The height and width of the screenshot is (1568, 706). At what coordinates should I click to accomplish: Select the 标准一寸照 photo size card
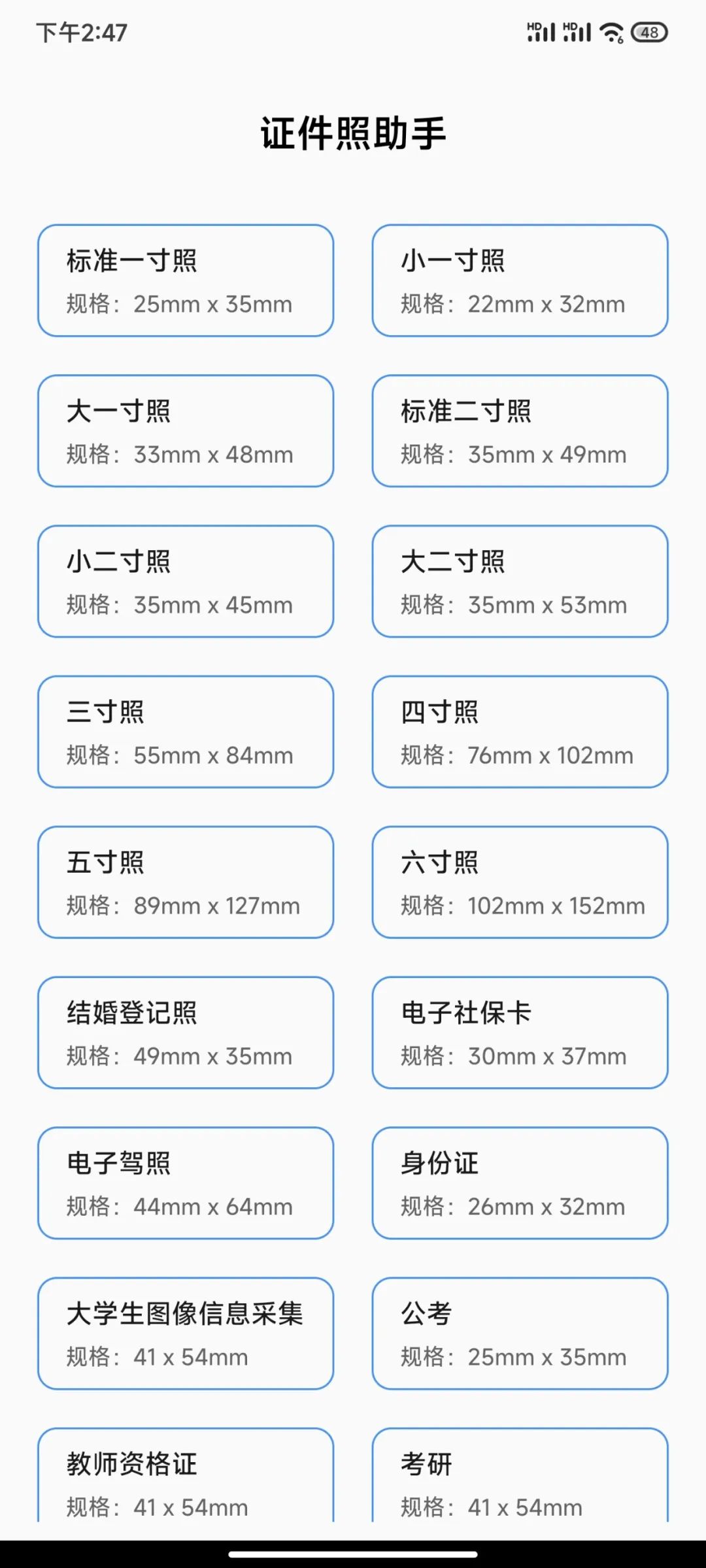tap(186, 281)
